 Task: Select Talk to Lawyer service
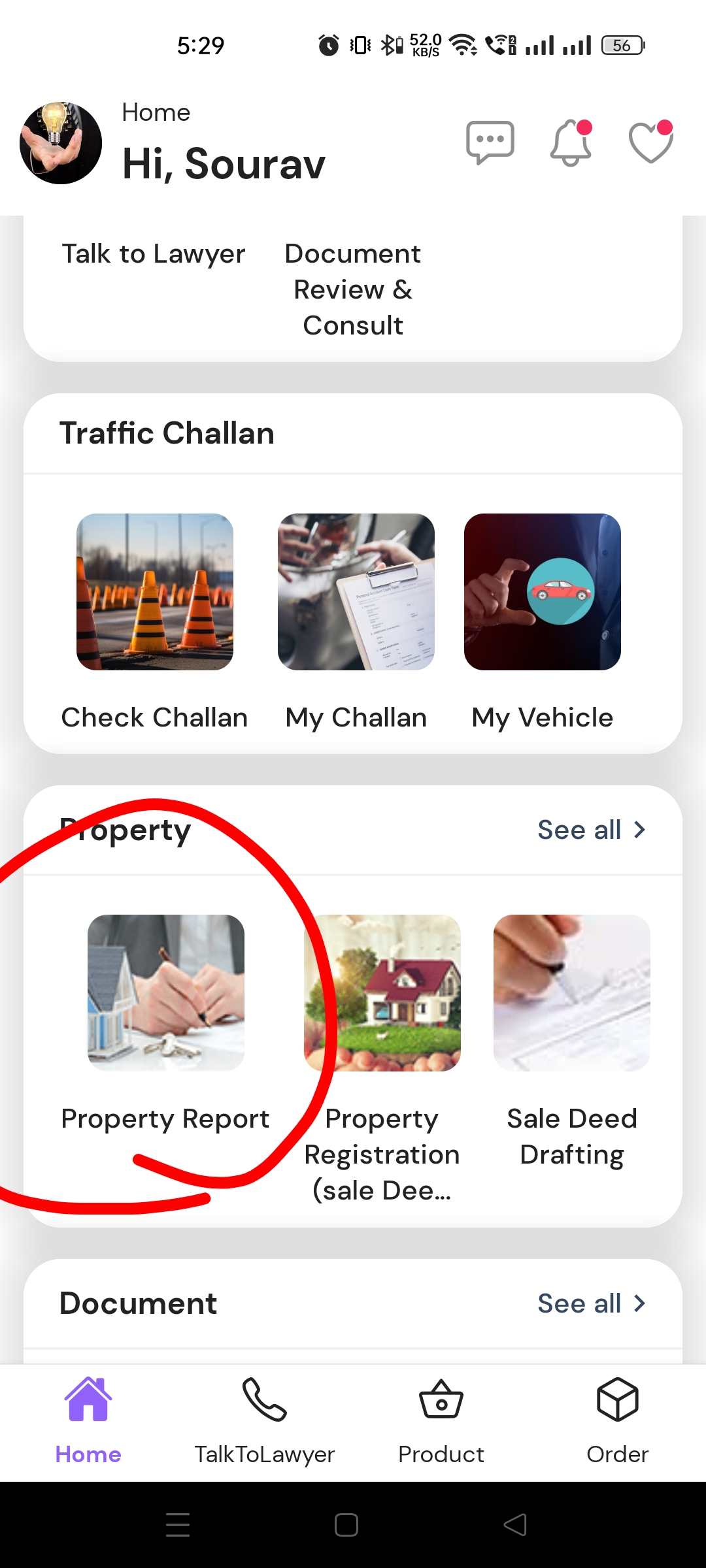pyautogui.click(x=153, y=253)
